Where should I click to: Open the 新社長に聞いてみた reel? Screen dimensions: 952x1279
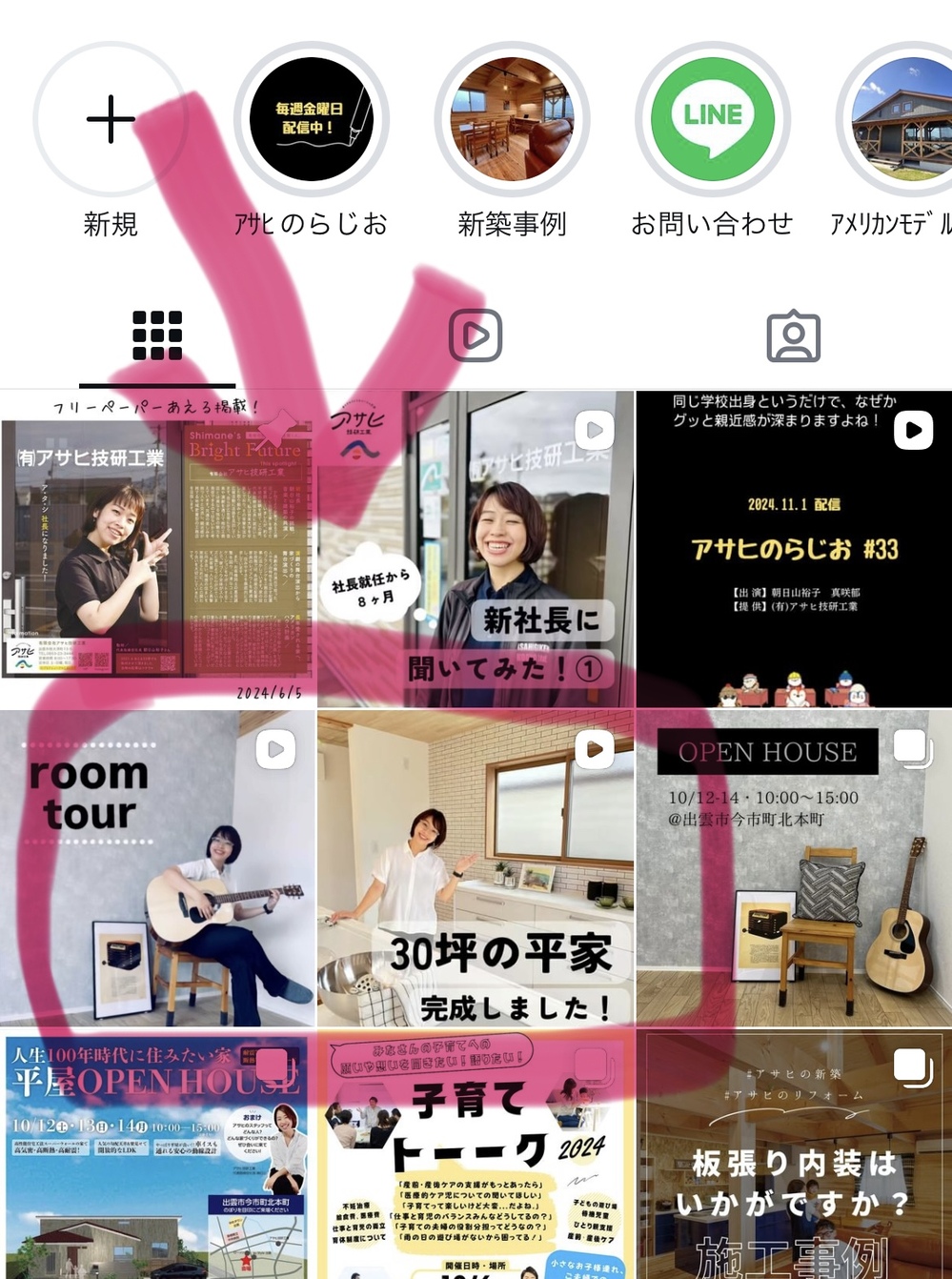[476, 548]
